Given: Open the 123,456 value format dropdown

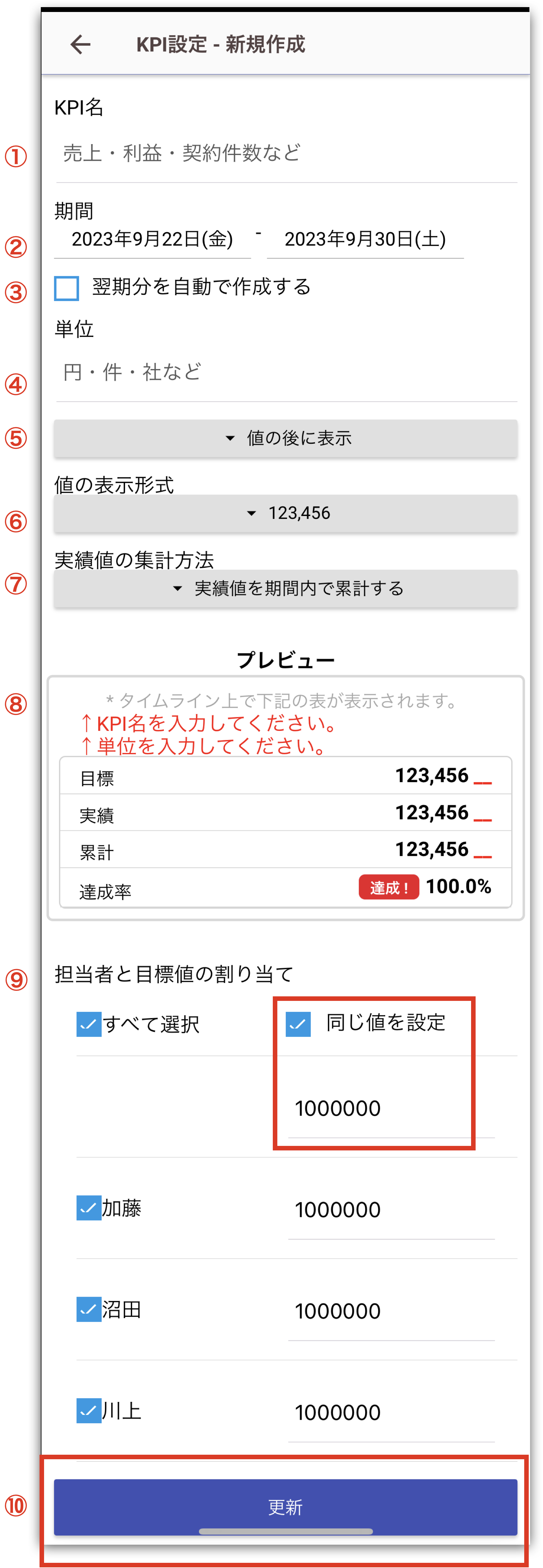Looking at the screenshot, I should pos(285,513).
